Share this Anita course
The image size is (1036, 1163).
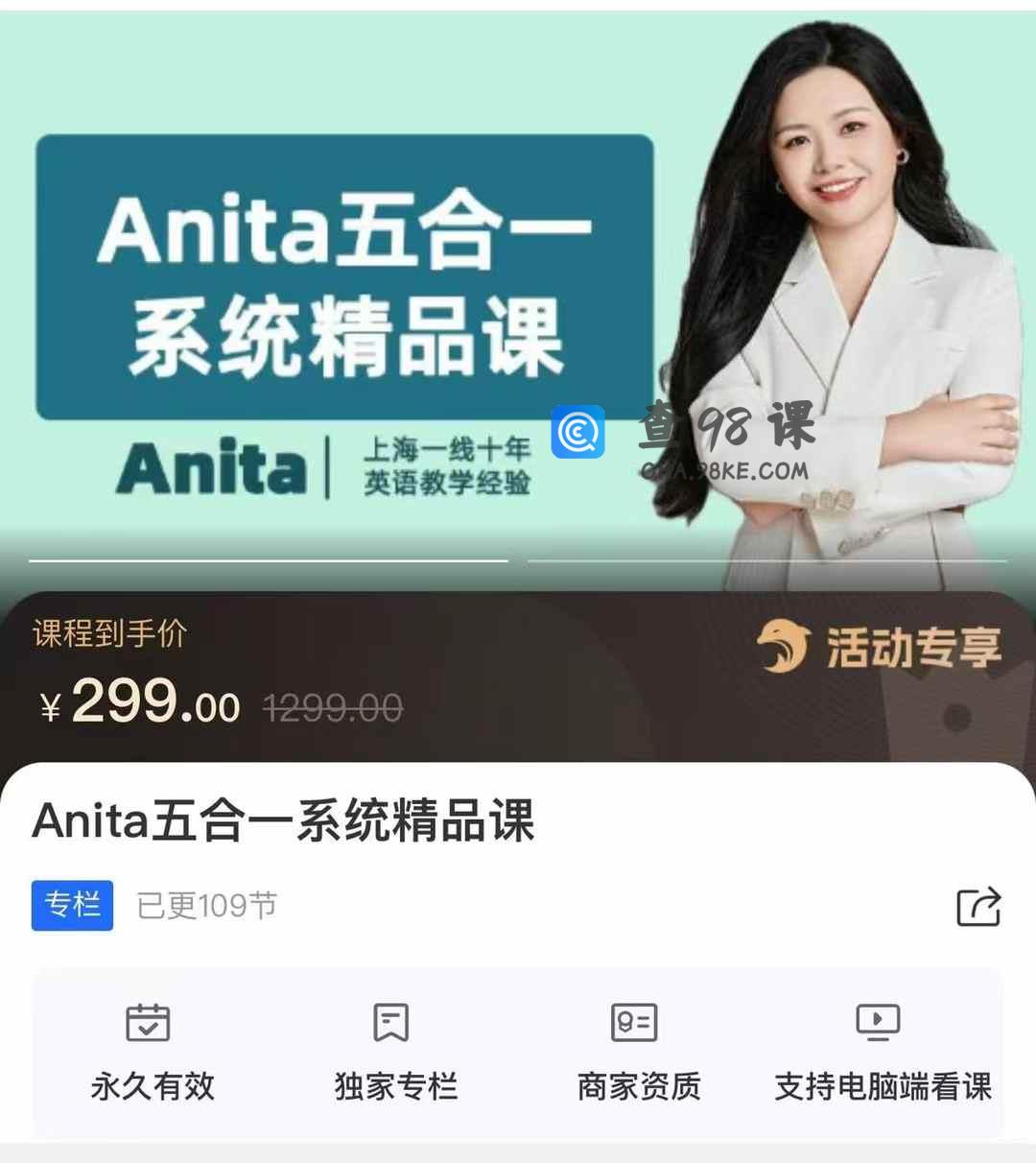point(978,906)
